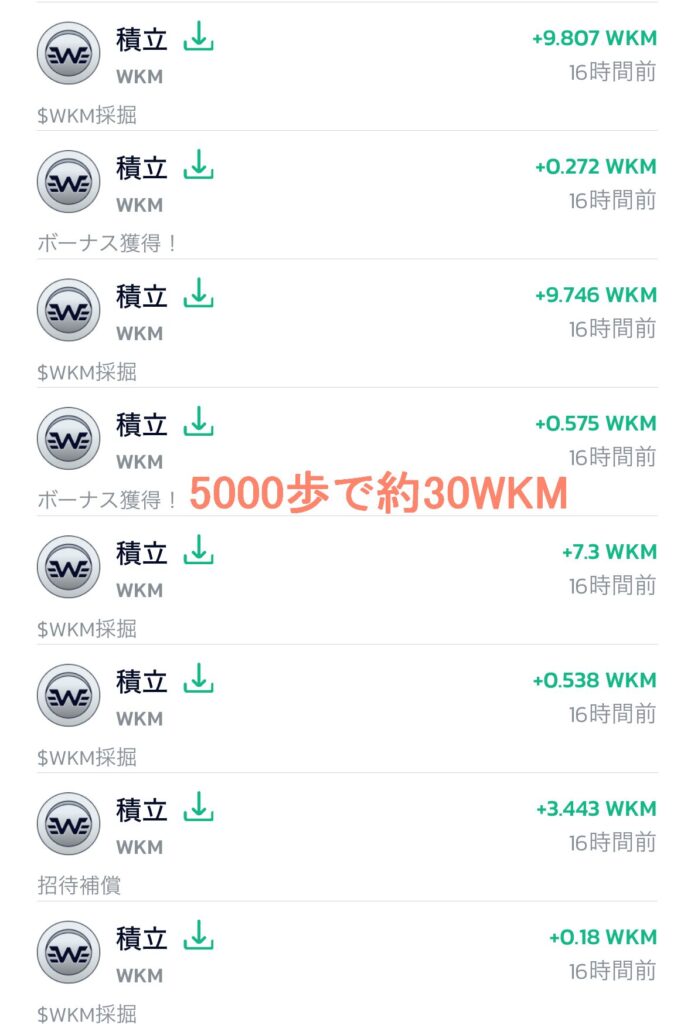Open the +9.807 WKM transaction
The height and width of the screenshot is (1024, 691).
(345, 57)
